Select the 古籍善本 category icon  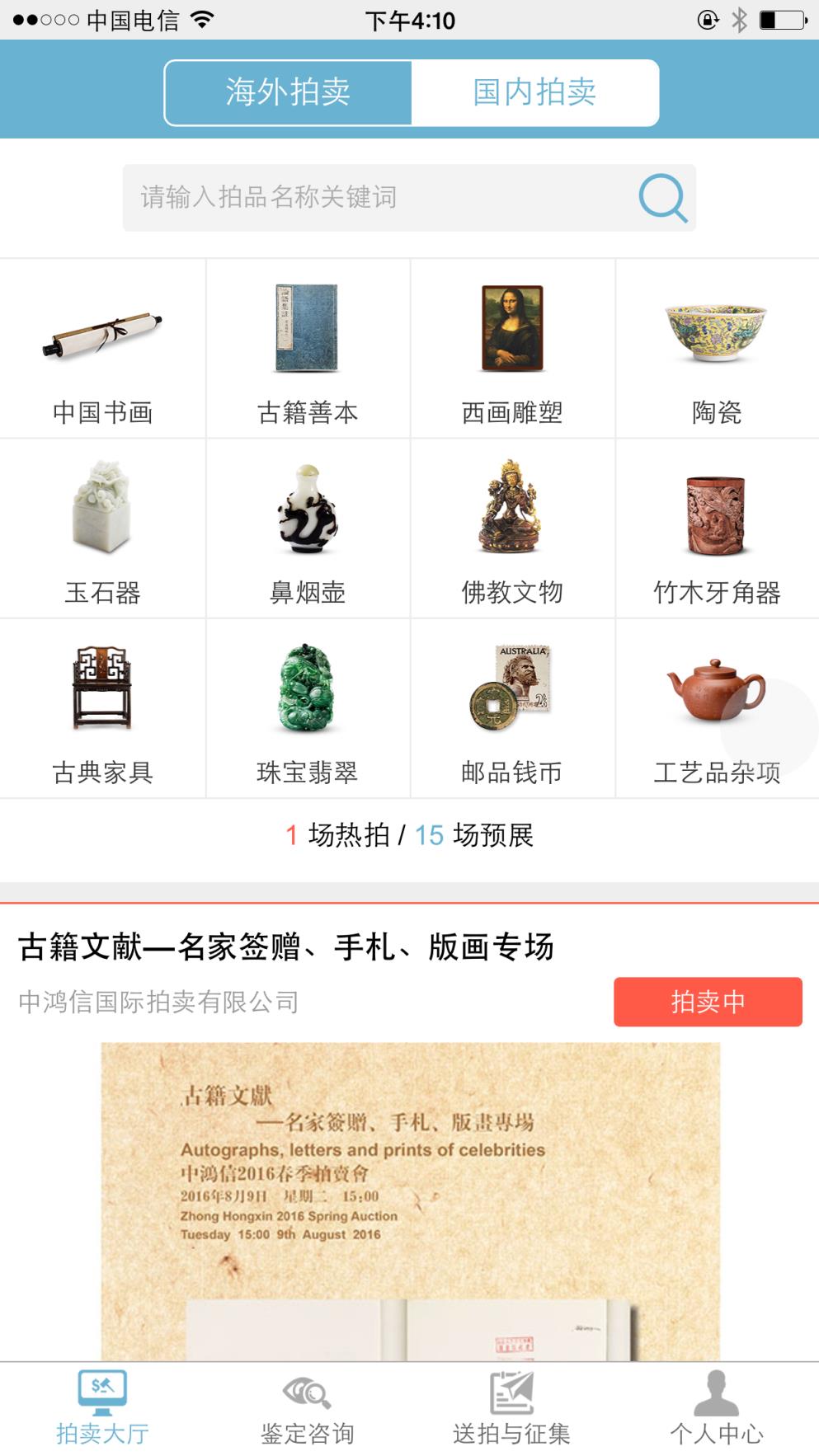pos(307,346)
